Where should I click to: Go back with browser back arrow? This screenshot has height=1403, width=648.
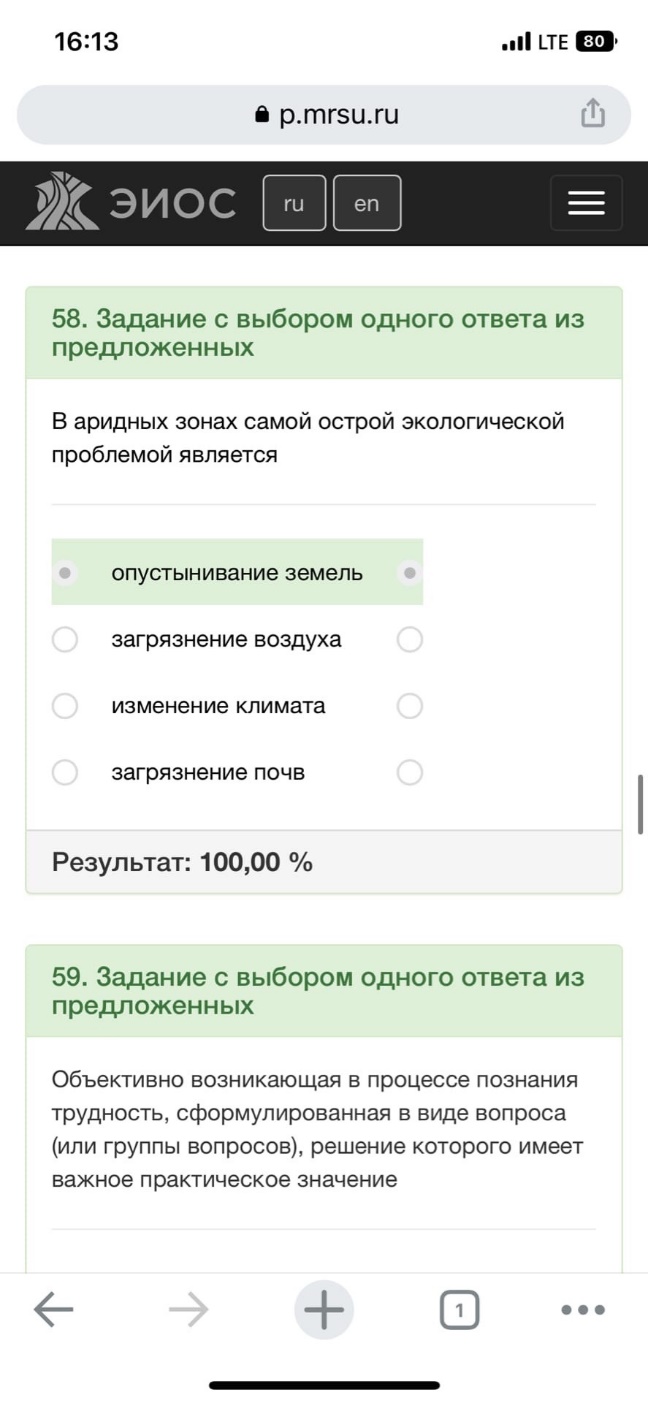pyautogui.click(x=54, y=1309)
